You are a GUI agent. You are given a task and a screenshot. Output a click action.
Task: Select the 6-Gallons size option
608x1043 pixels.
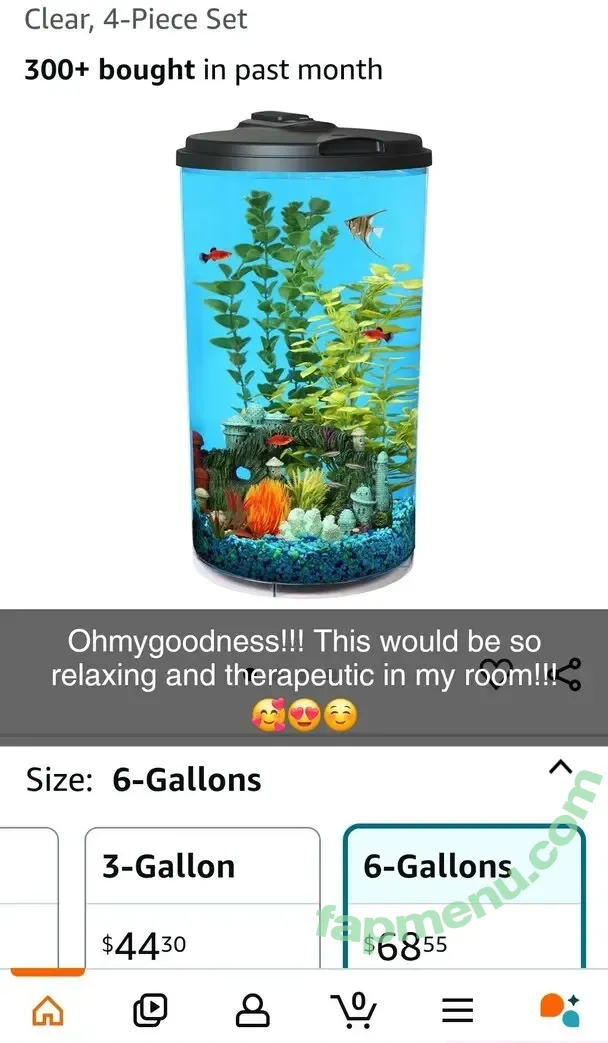[464, 897]
